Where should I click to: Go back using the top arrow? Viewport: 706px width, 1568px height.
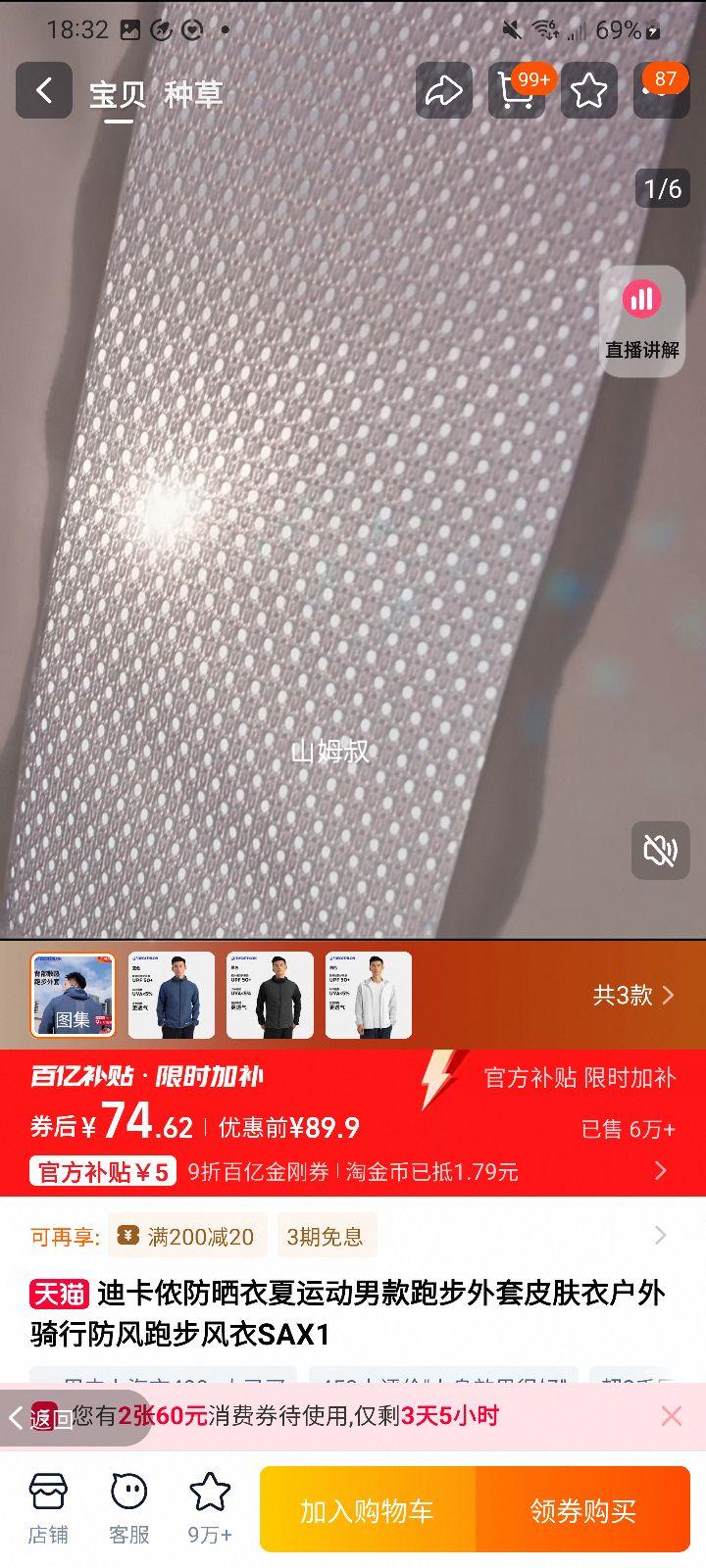[44, 91]
